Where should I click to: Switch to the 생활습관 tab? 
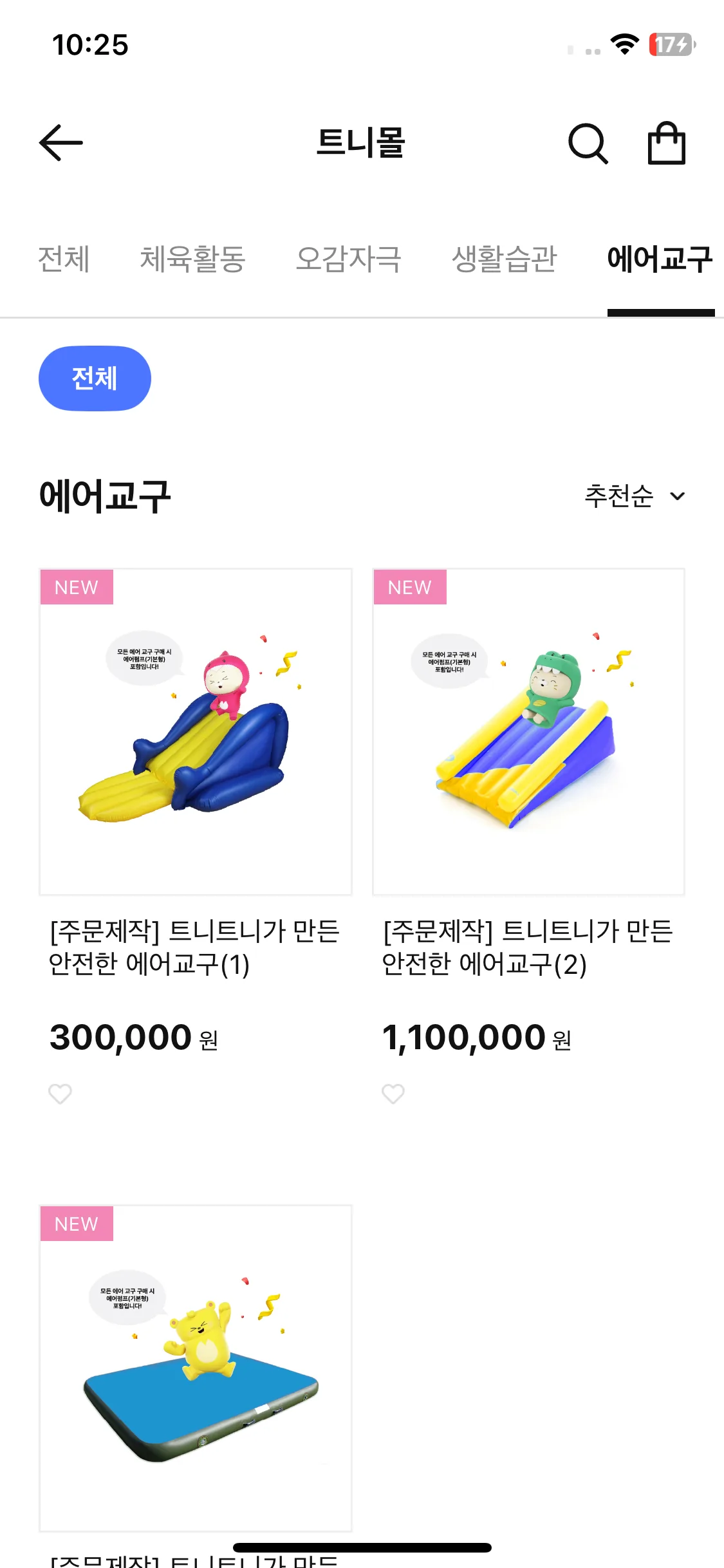point(504,259)
